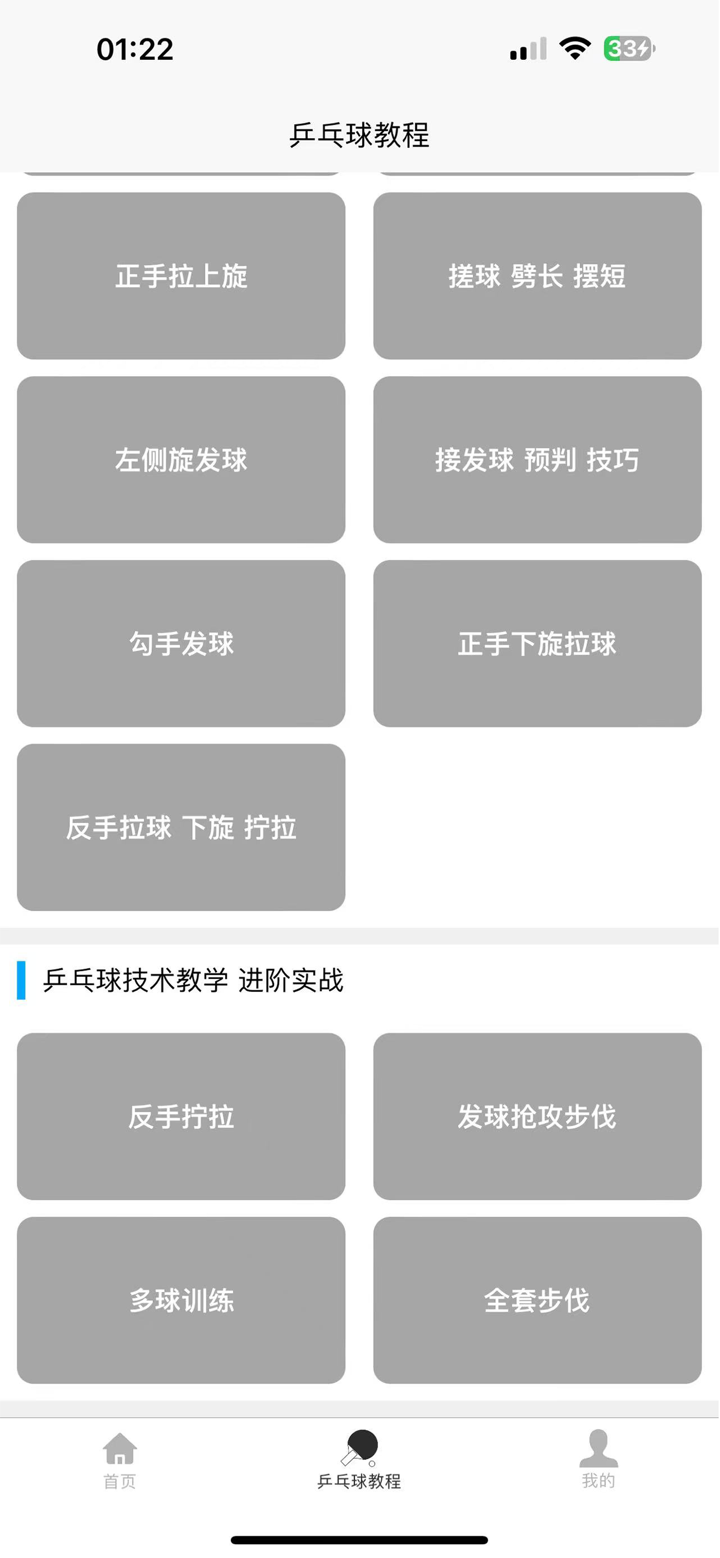Screen dimensions: 720x1558
Task: Open the profile icon labeled 我的
Action: 597,1448
